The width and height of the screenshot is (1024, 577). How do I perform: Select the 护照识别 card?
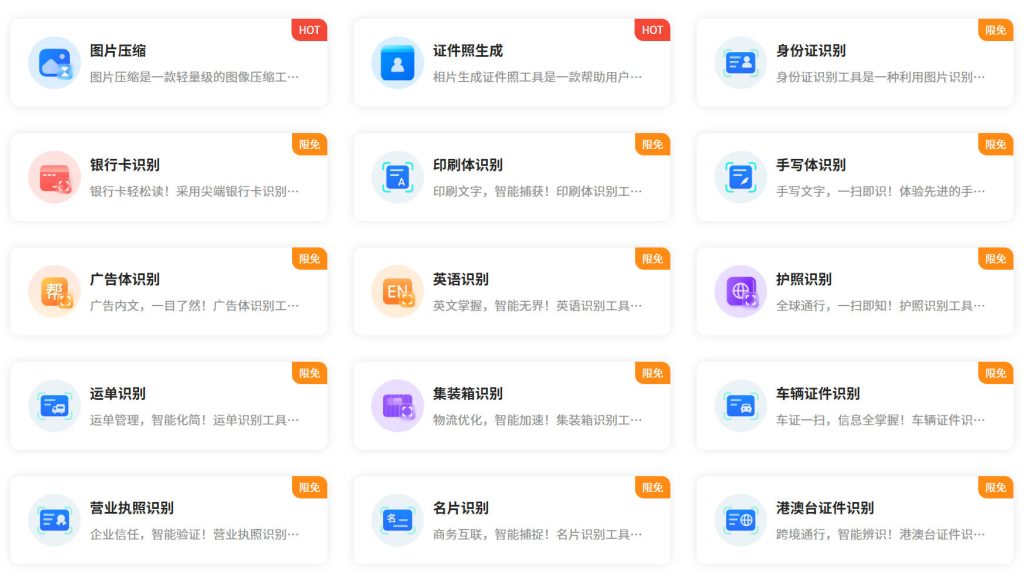(854, 291)
